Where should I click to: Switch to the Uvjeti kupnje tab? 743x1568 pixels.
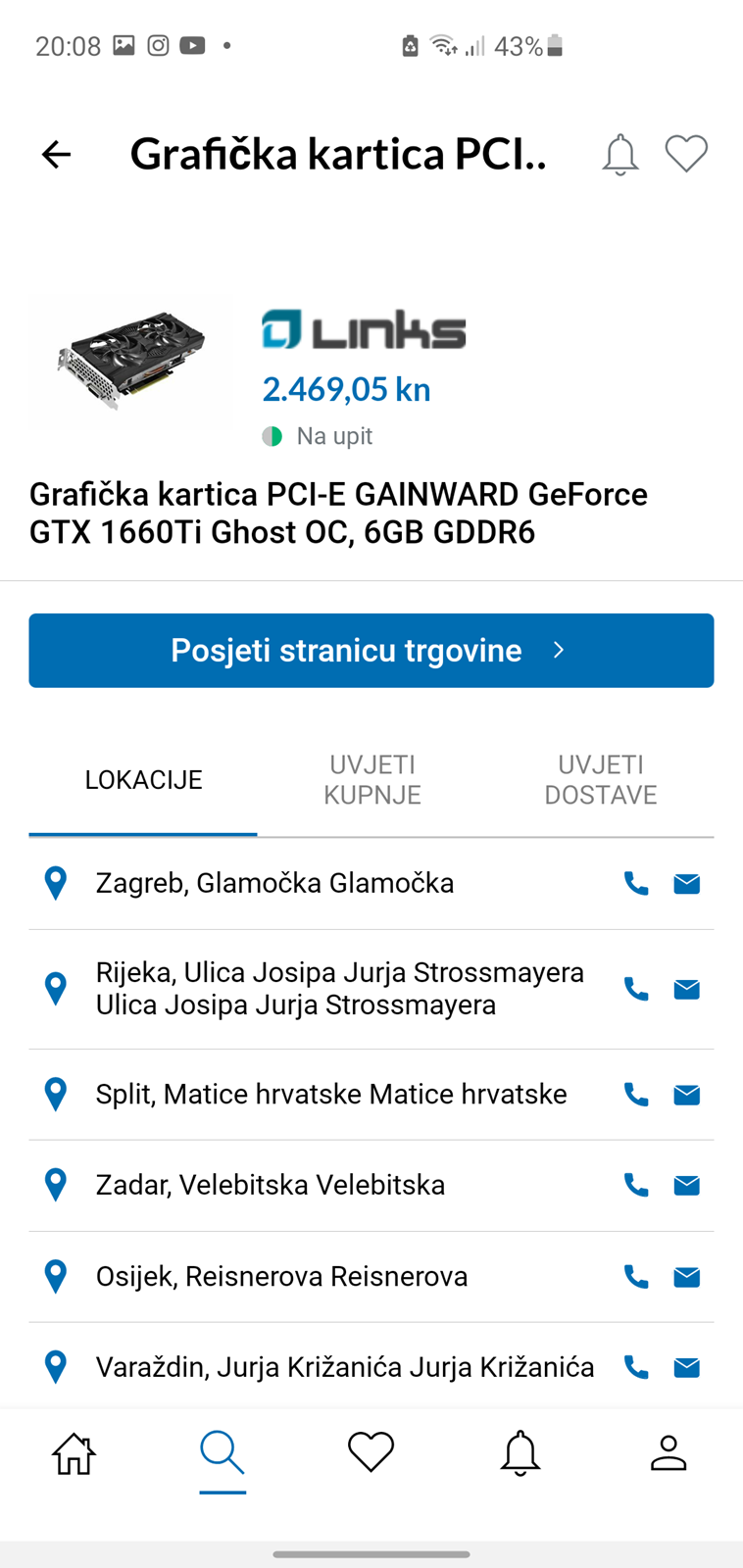[x=372, y=780]
